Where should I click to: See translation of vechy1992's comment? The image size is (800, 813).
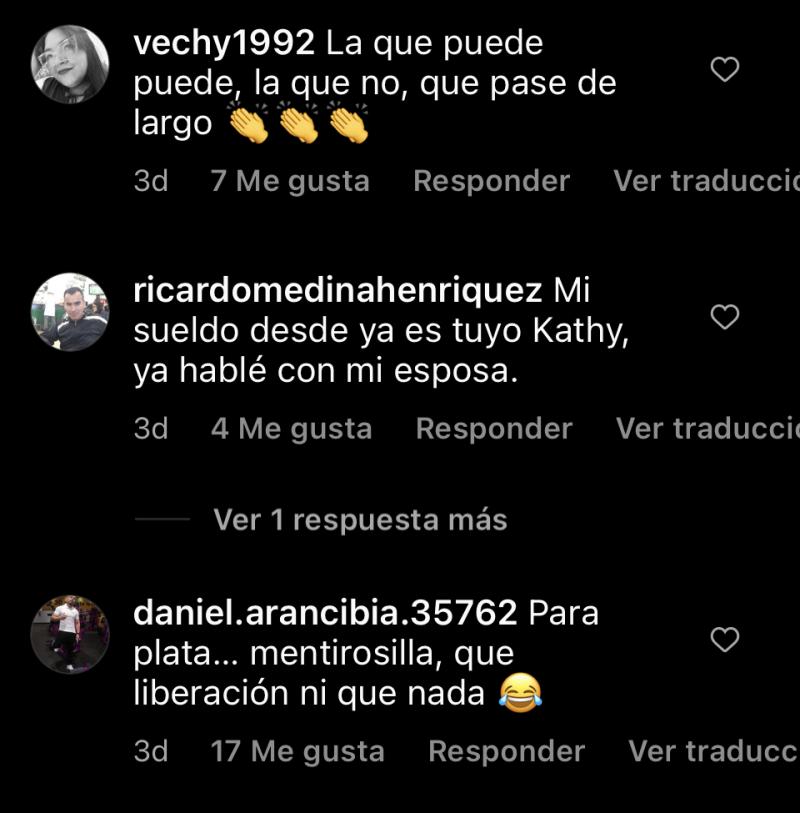[x=705, y=181]
